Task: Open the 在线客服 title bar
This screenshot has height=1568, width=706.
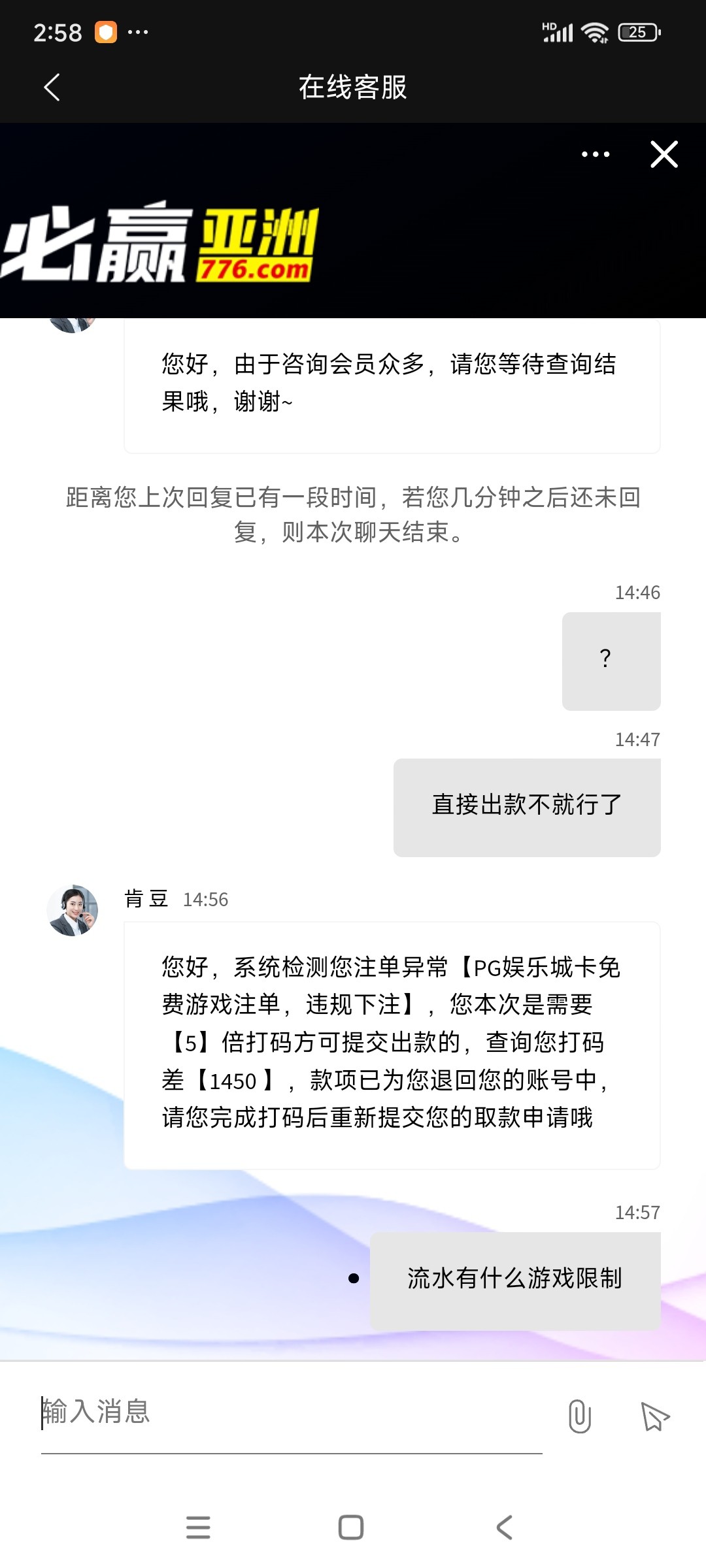Action: [x=353, y=88]
